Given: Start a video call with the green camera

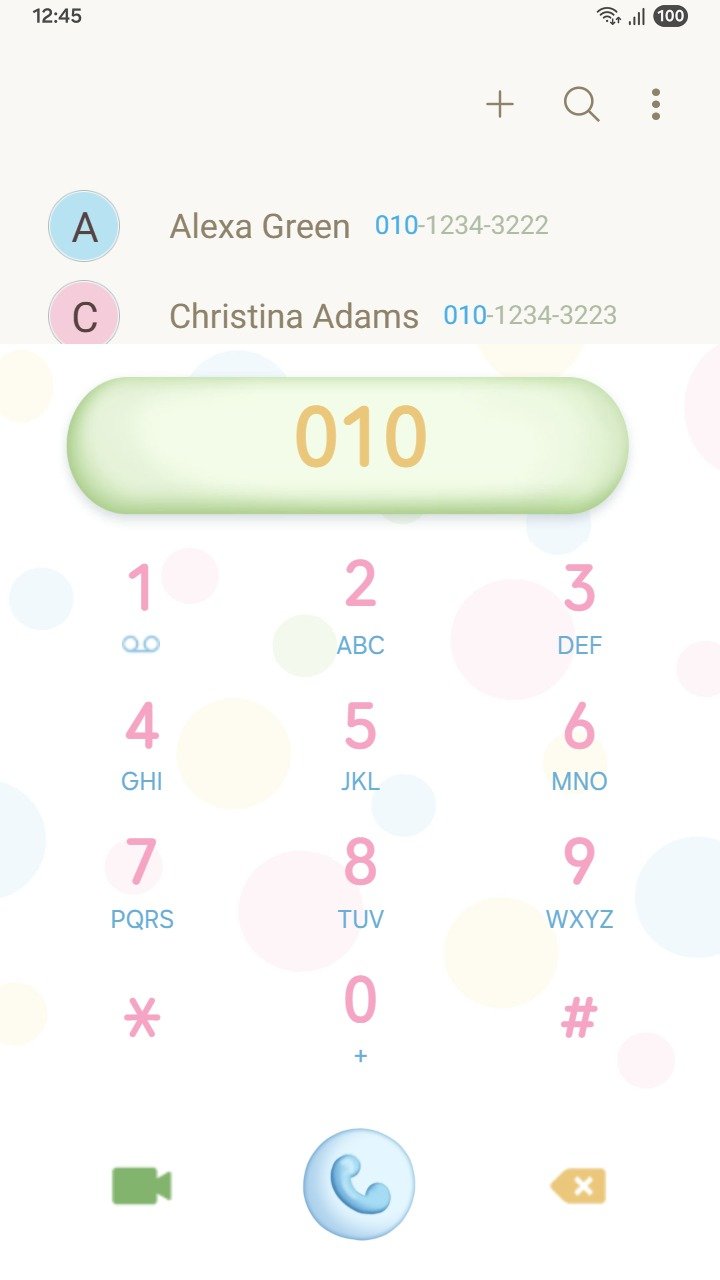Looking at the screenshot, I should (141, 1186).
